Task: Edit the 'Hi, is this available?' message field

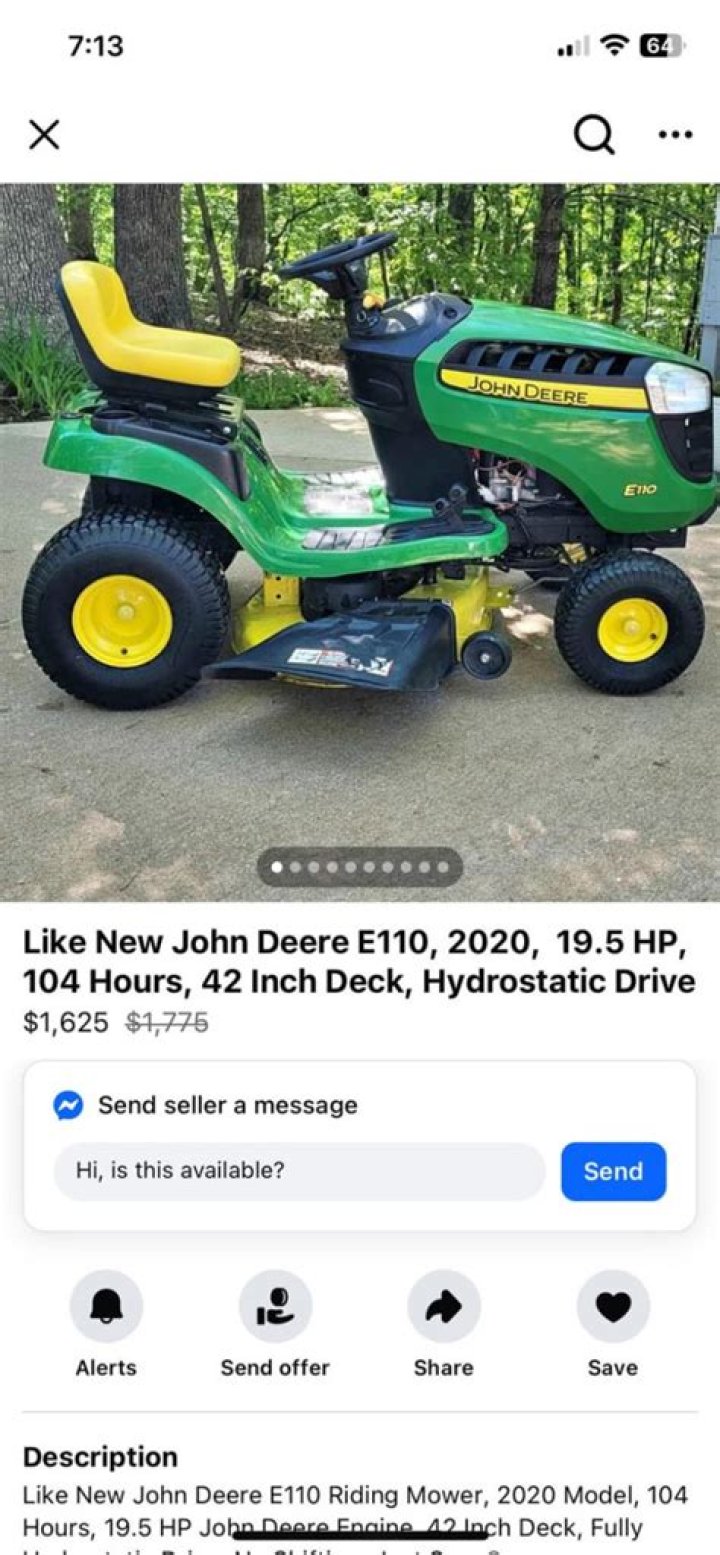Action: pyautogui.click(x=299, y=1171)
